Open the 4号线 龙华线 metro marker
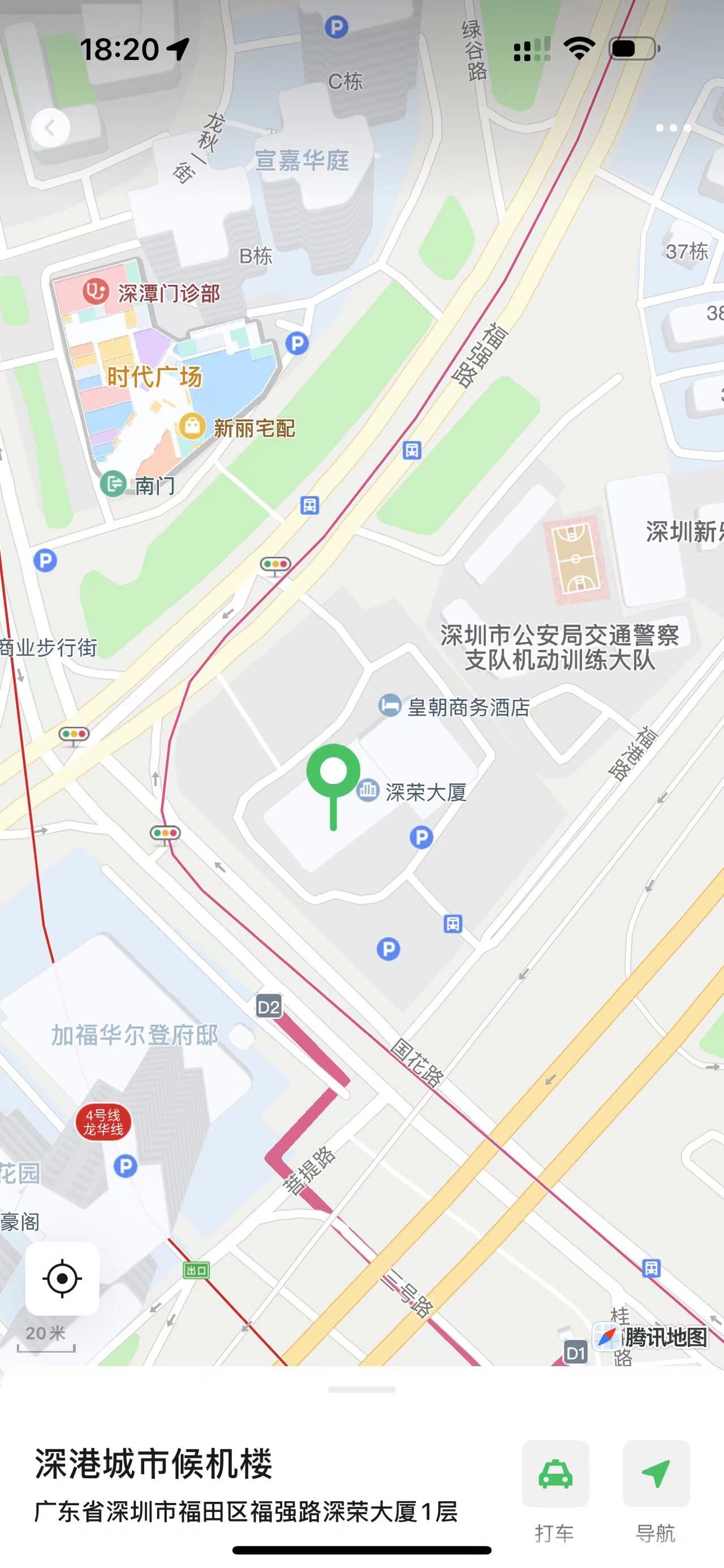Screen dimensions: 724x1568 tap(103, 1121)
